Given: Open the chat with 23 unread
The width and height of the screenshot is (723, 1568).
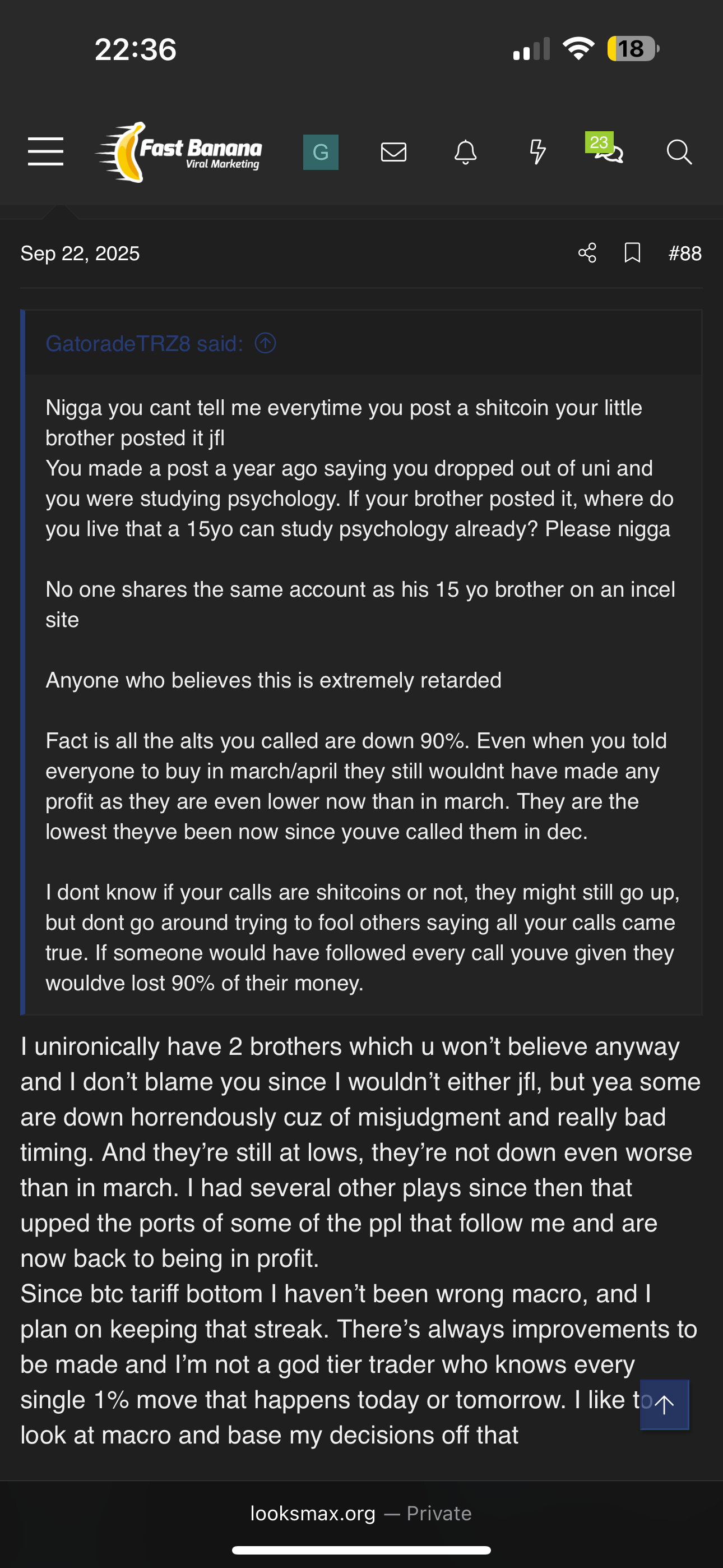Looking at the screenshot, I should point(609,151).
